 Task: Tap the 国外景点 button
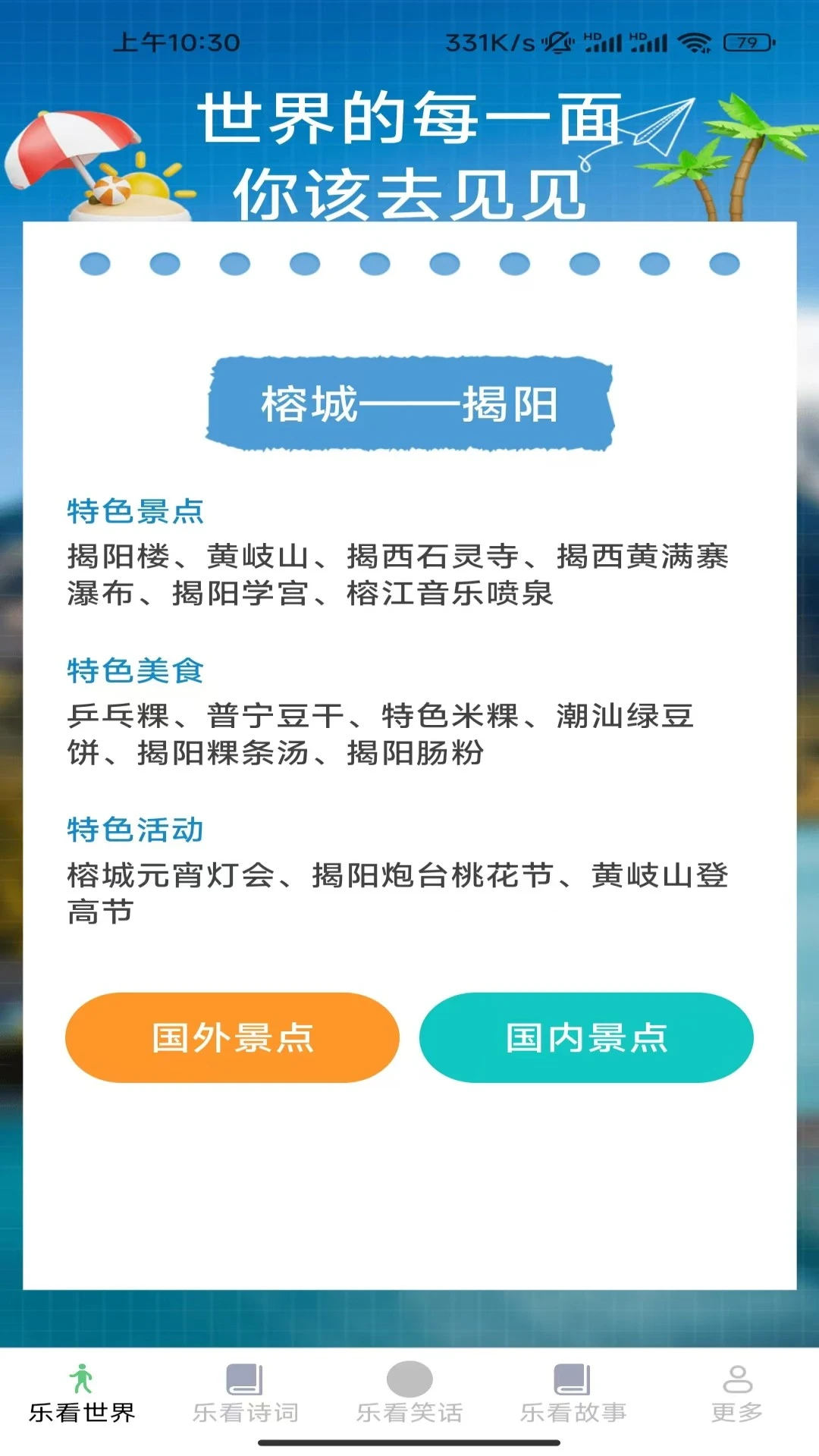[232, 1037]
